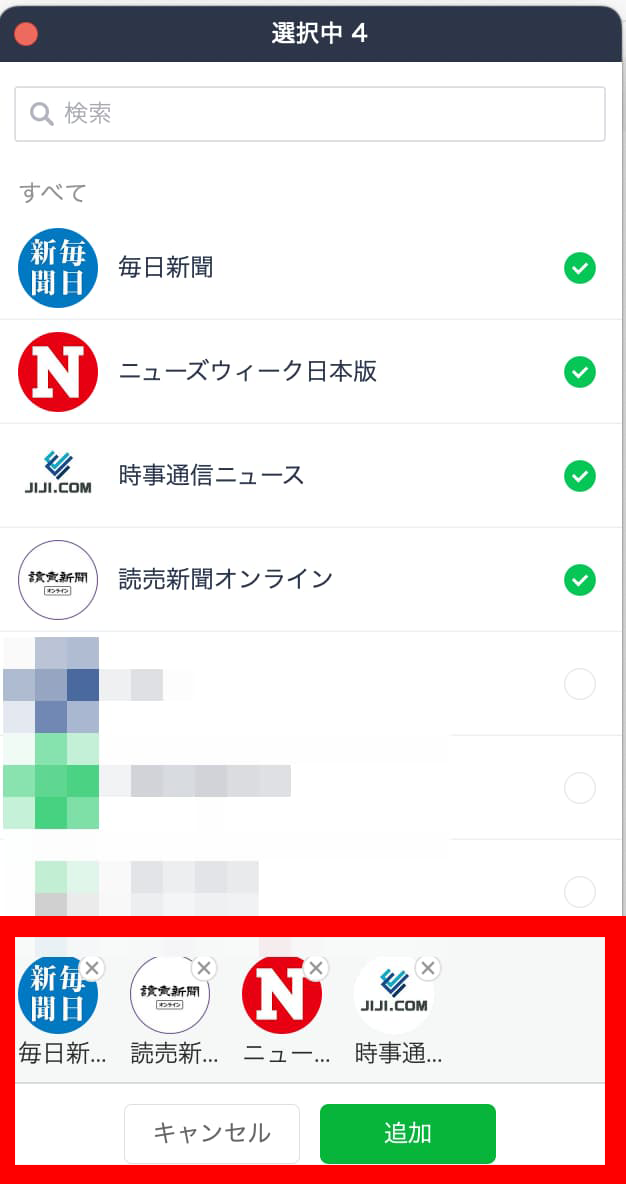
Task: Tap キャンセル to cancel
Action: click(212, 1133)
